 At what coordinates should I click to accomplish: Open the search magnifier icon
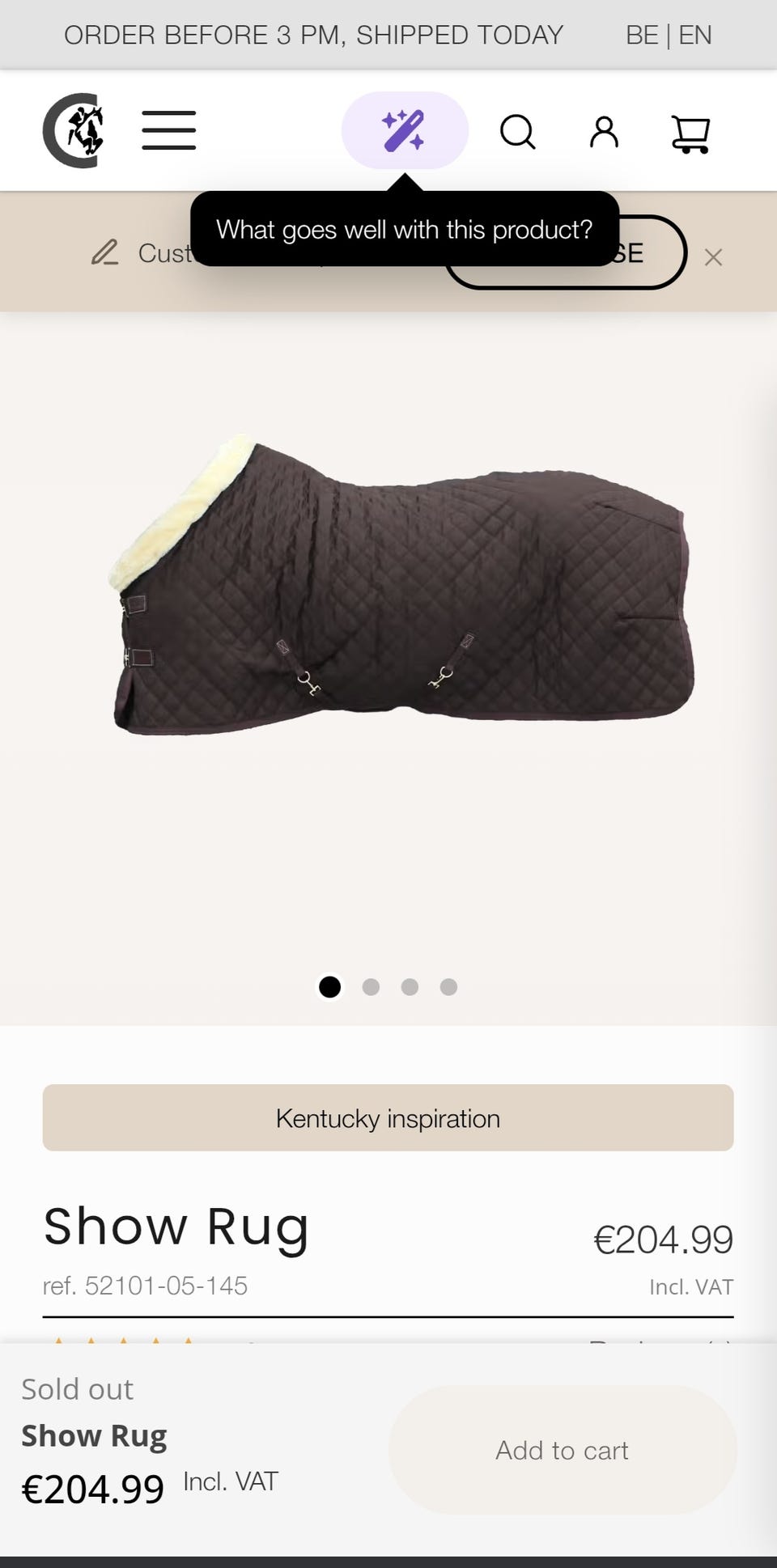(518, 132)
